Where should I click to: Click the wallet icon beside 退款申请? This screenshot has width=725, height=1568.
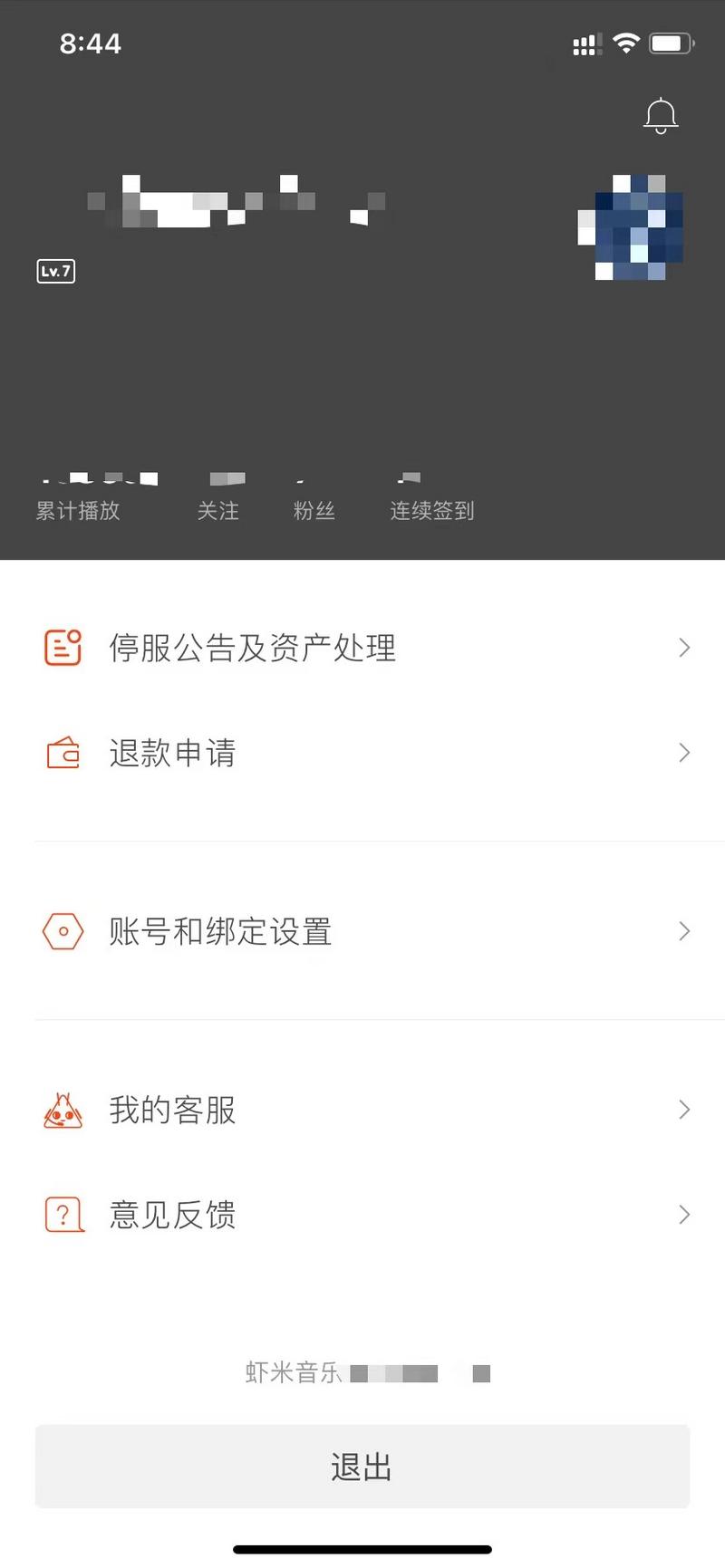click(x=62, y=752)
